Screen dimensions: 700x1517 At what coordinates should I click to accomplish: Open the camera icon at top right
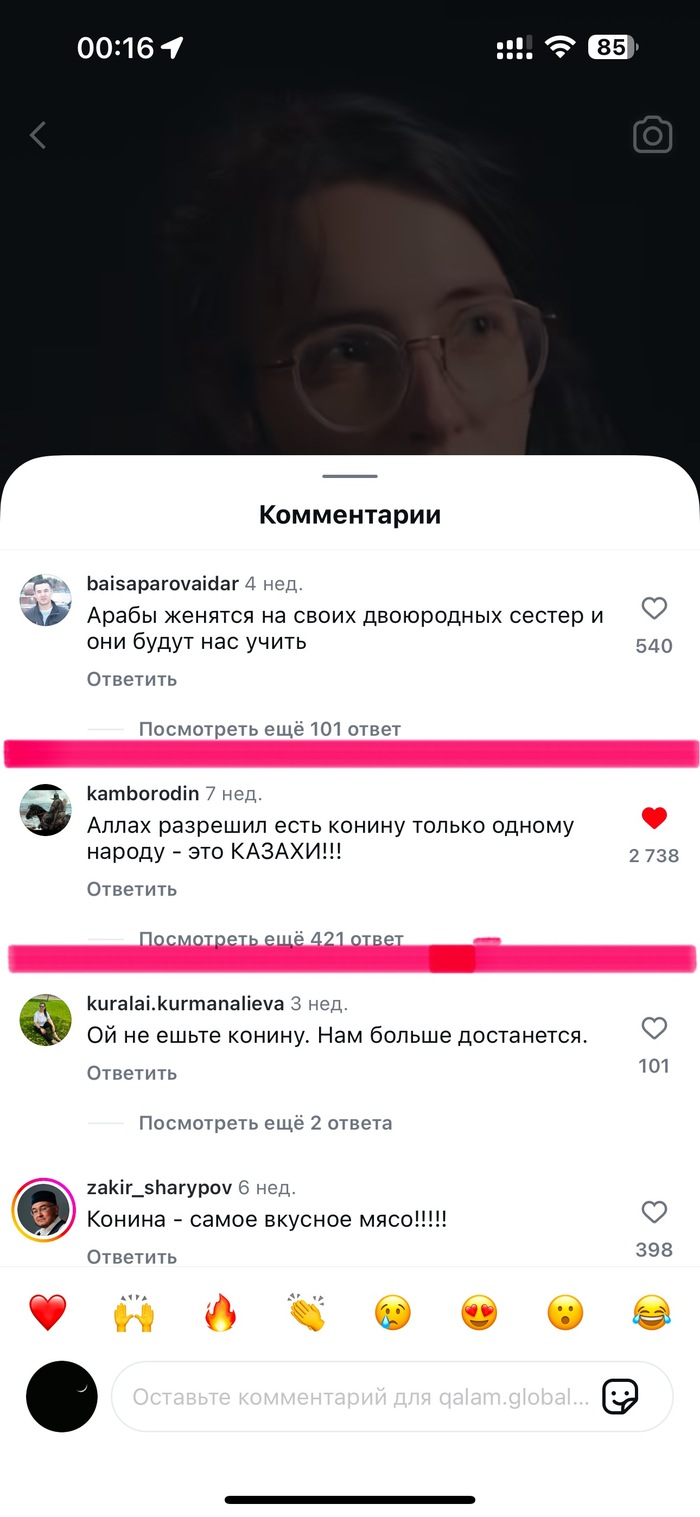click(x=652, y=135)
